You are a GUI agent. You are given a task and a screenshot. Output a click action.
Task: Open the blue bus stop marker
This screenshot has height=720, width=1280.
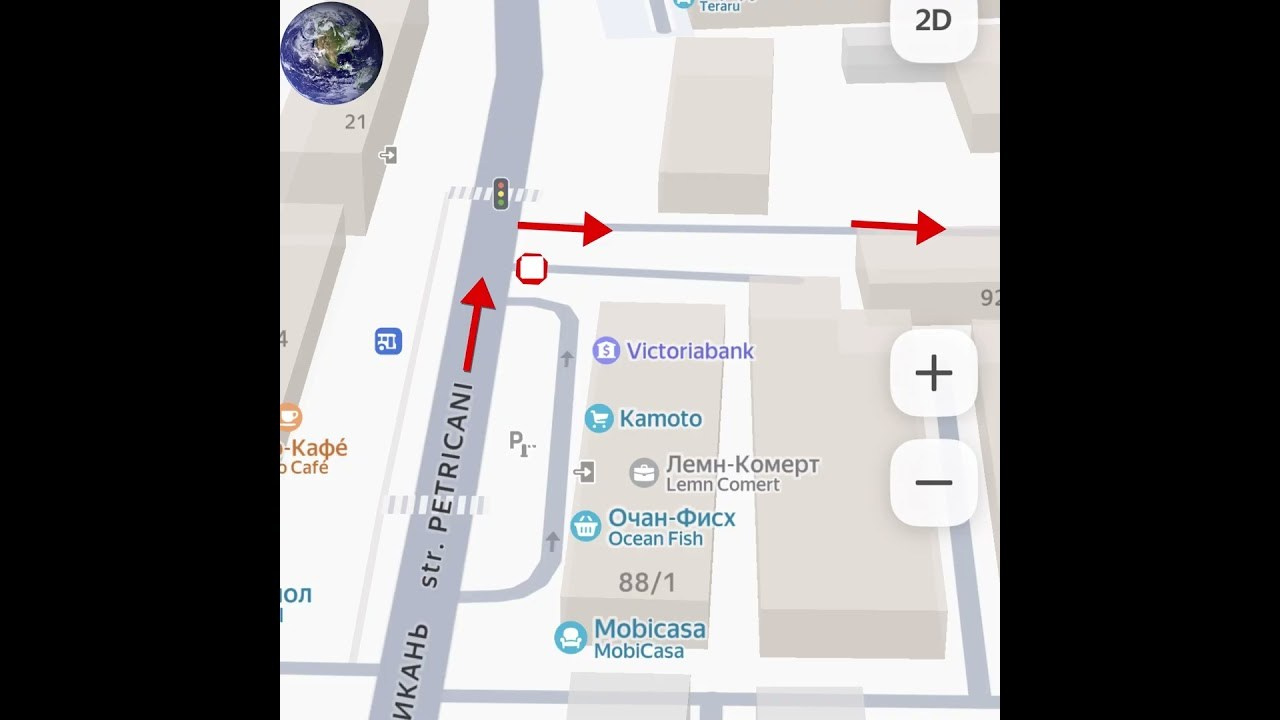(388, 341)
